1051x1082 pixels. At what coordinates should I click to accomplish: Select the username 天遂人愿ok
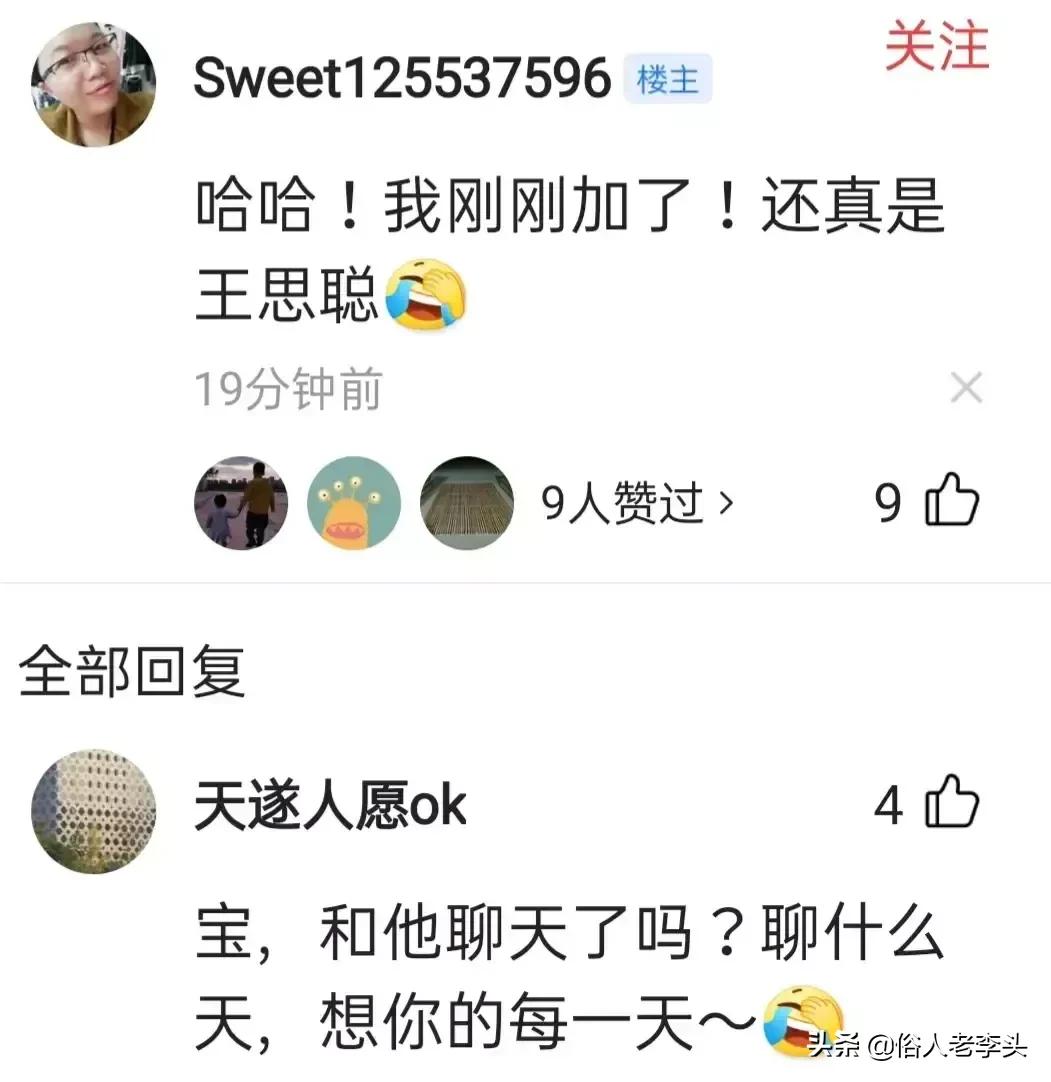[330, 807]
